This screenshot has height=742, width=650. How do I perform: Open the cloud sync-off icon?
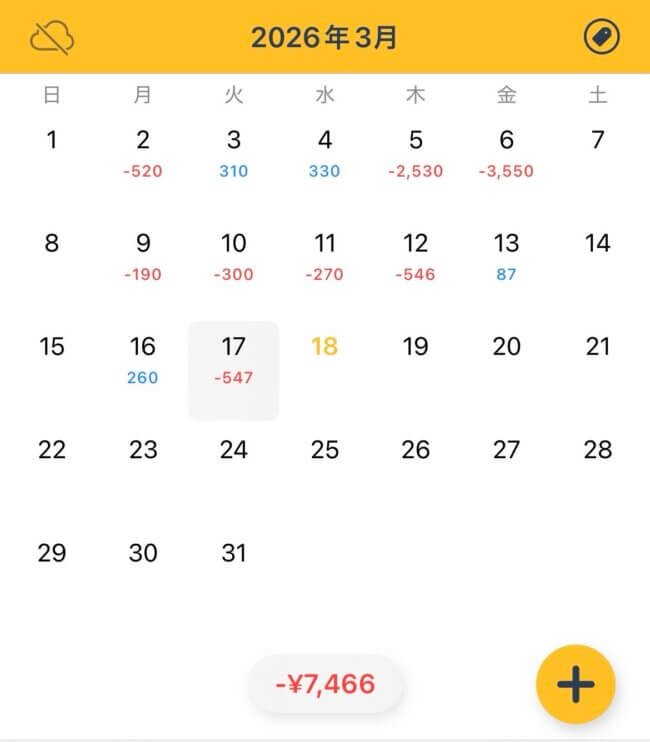52,37
